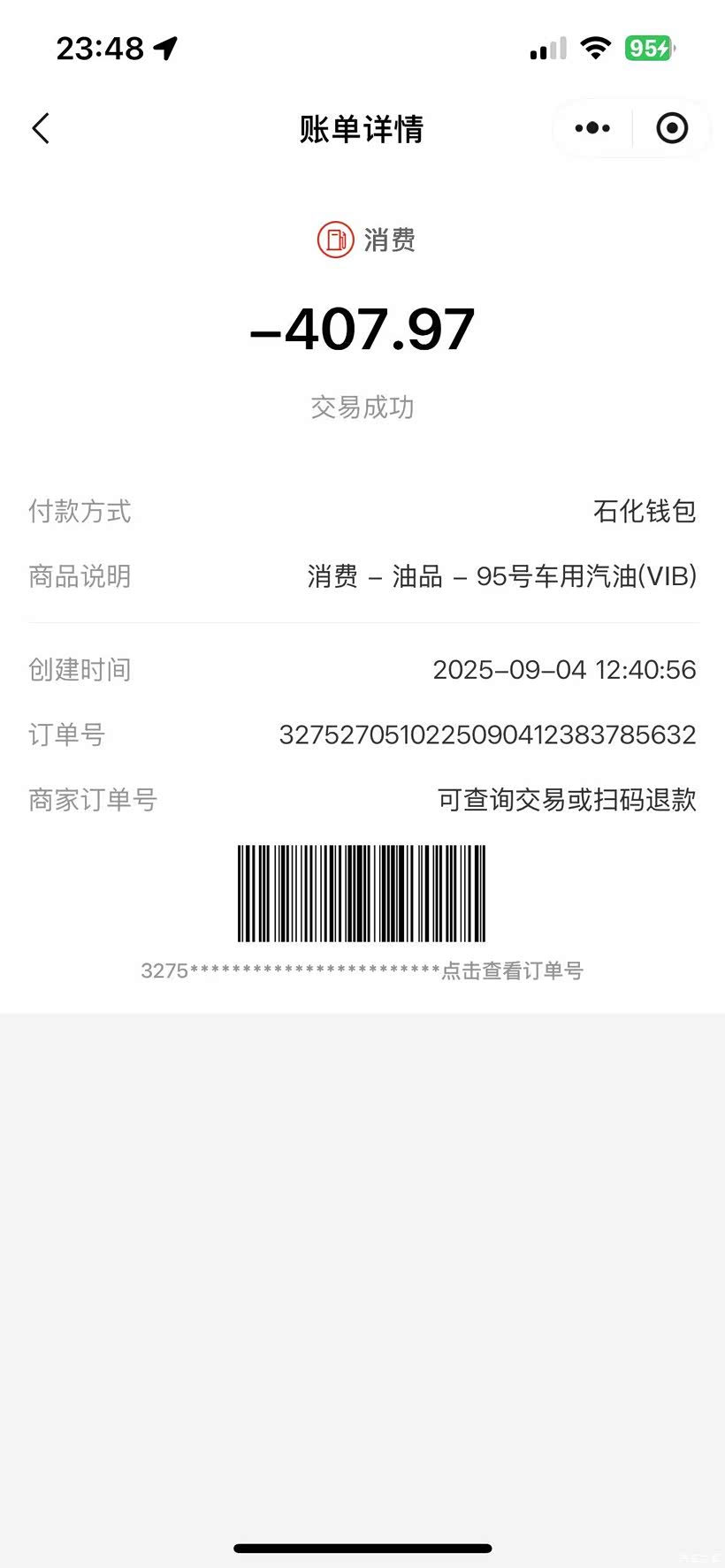Open the mini program more options menu
The width and height of the screenshot is (725, 1568).
click(592, 129)
